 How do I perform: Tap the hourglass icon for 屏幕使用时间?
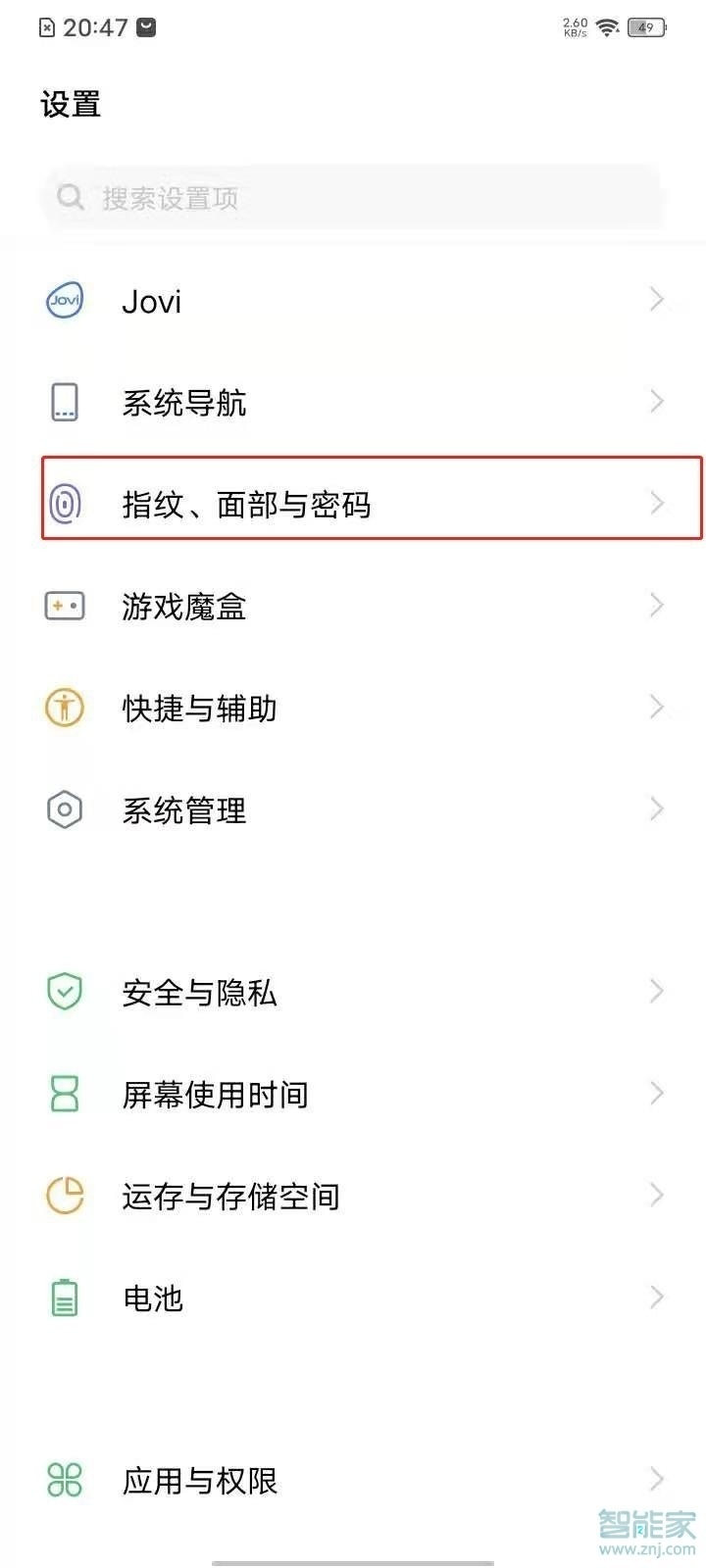coord(64,1094)
